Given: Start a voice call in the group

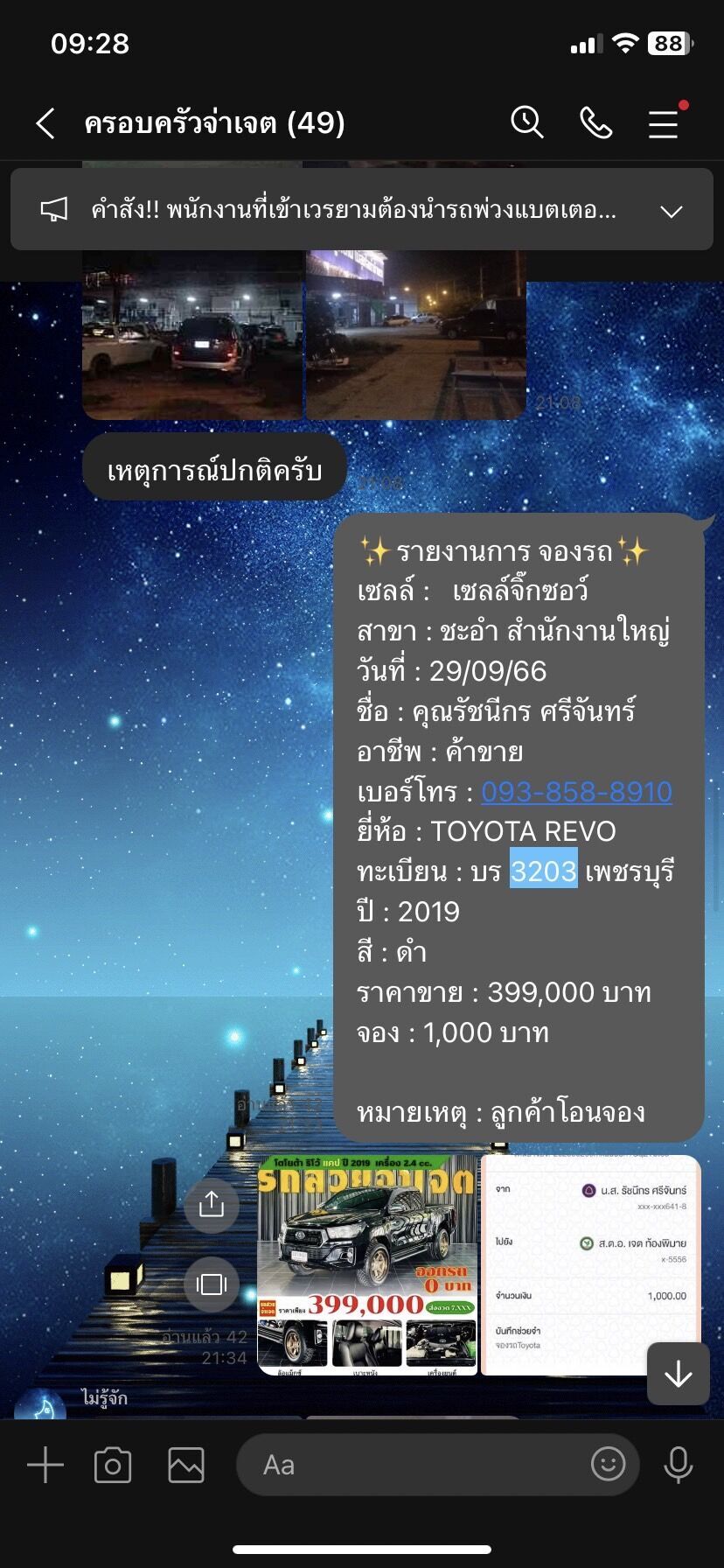Looking at the screenshot, I should point(595,123).
